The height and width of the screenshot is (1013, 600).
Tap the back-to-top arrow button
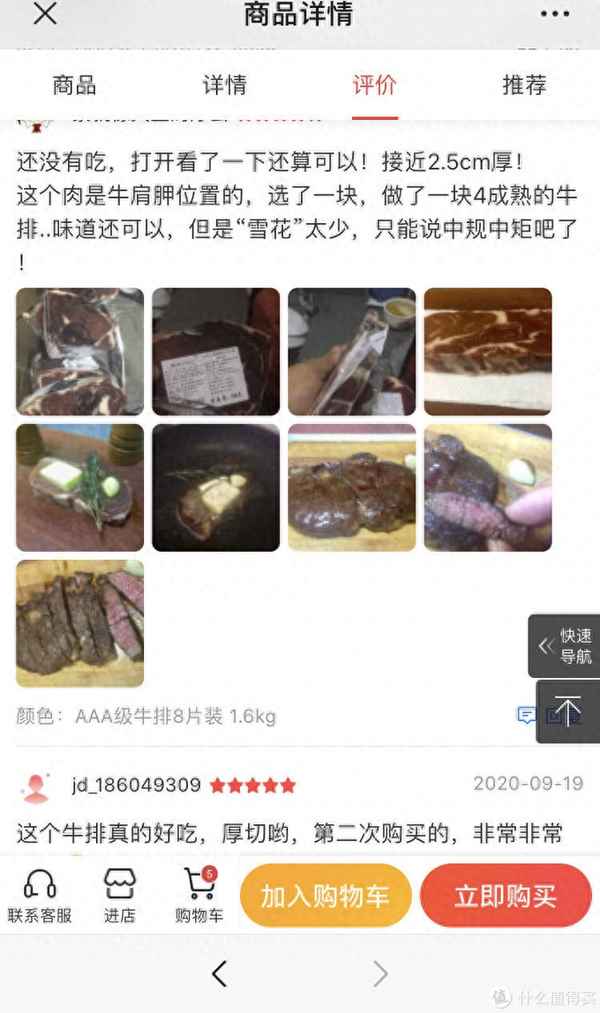[x=567, y=711]
